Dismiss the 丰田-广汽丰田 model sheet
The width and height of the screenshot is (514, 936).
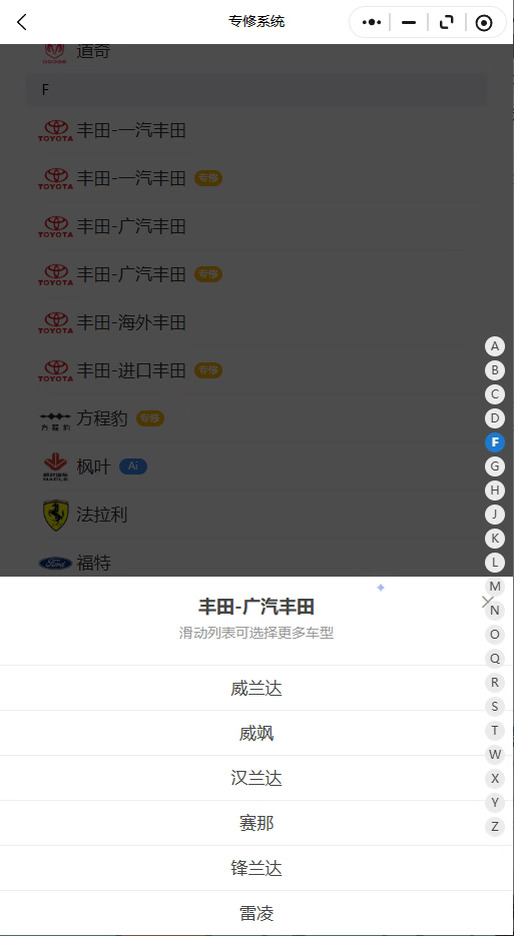487,602
